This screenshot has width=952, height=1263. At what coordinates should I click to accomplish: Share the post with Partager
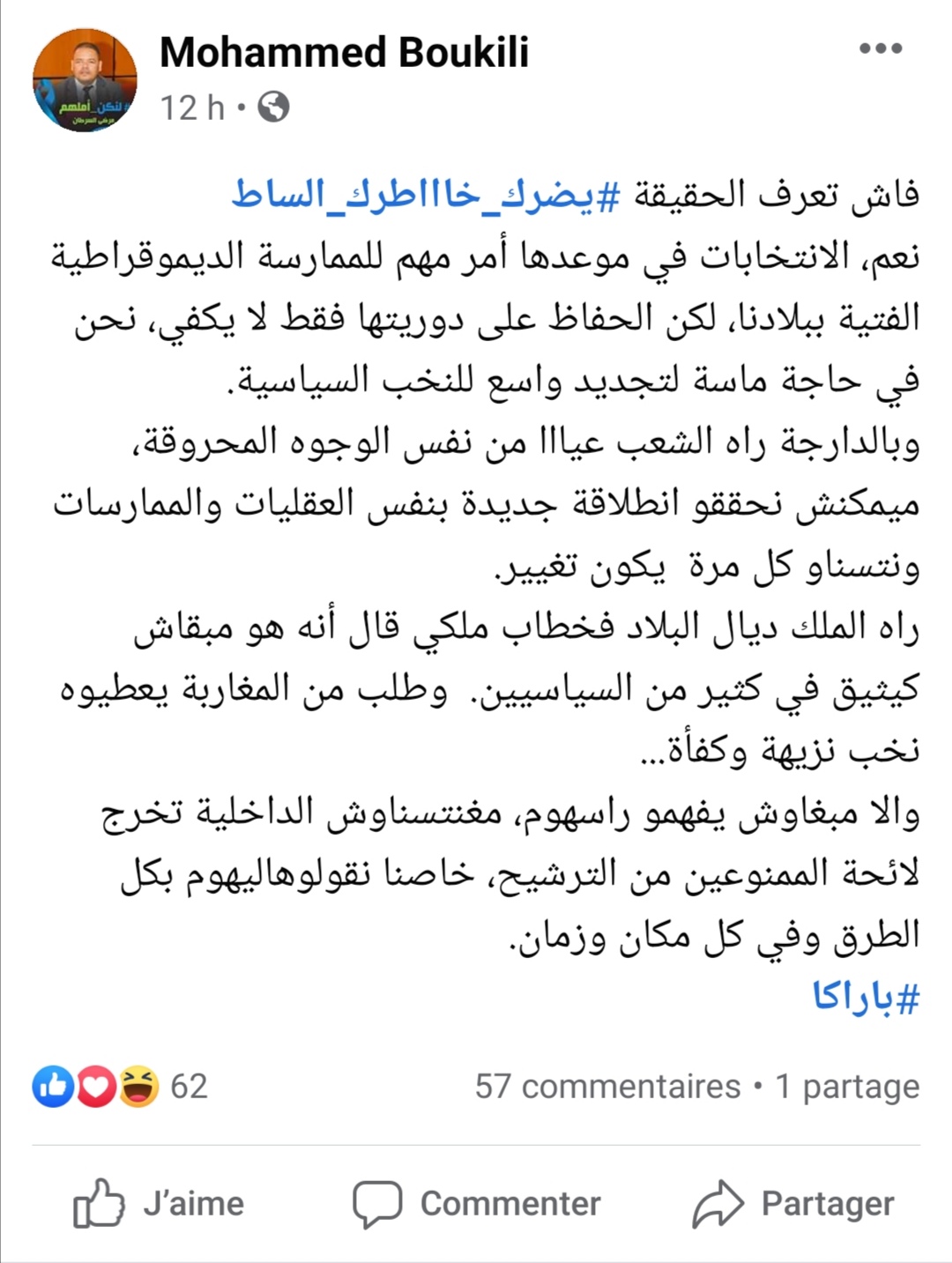(793, 1203)
